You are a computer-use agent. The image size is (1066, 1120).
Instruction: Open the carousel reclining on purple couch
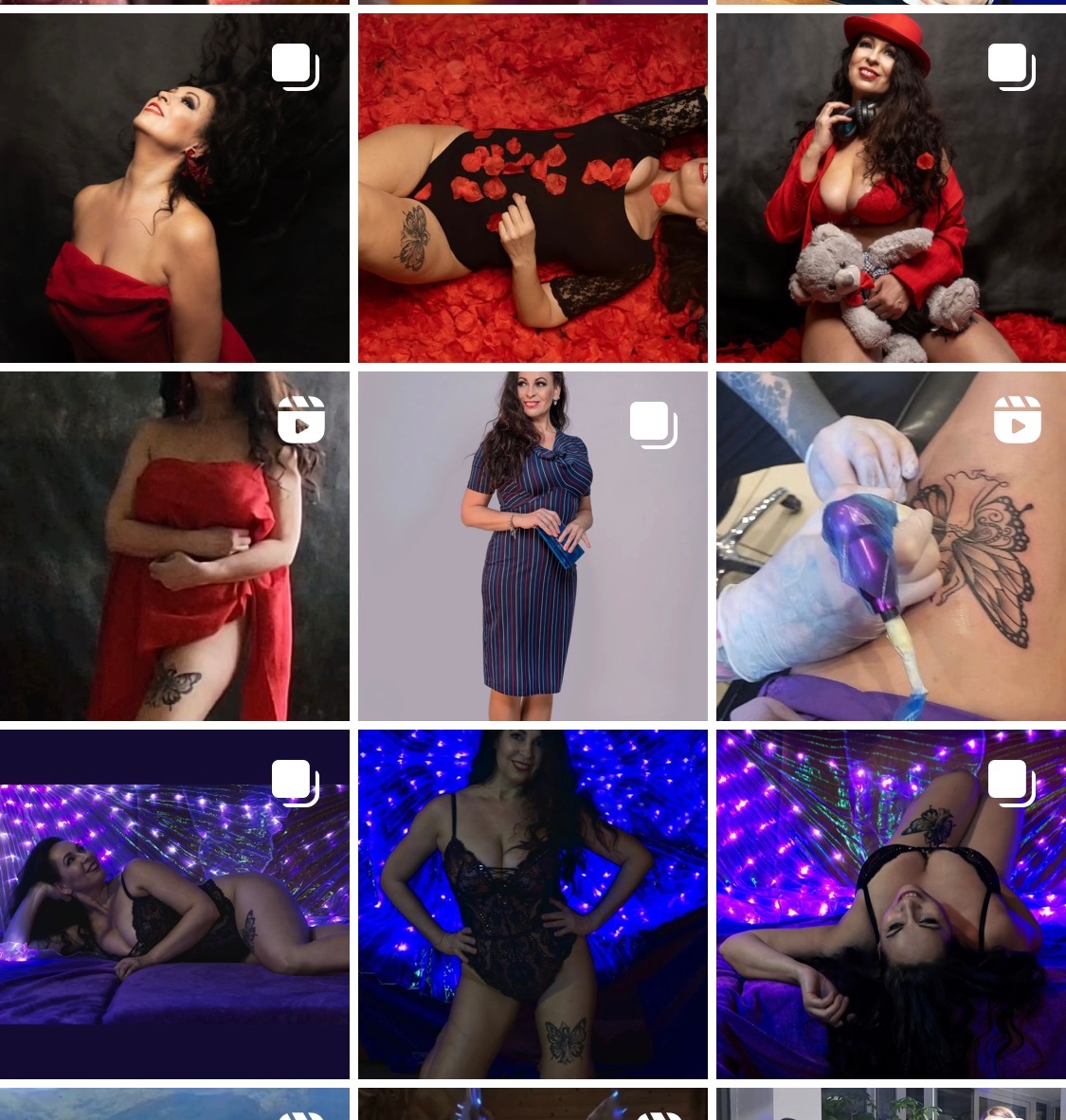(x=174, y=904)
